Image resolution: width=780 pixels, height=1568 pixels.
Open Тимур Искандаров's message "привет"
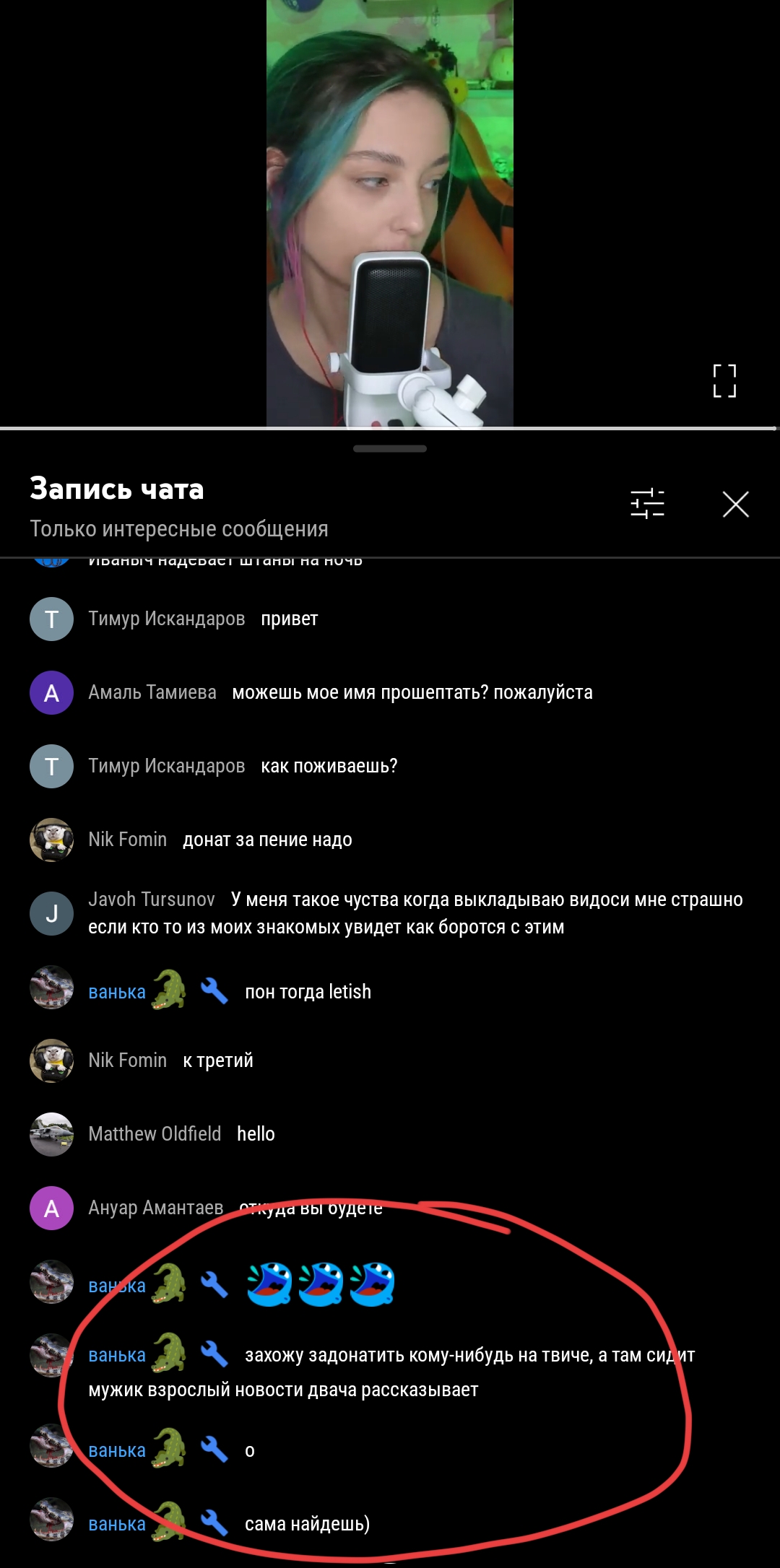coord(289,619)
